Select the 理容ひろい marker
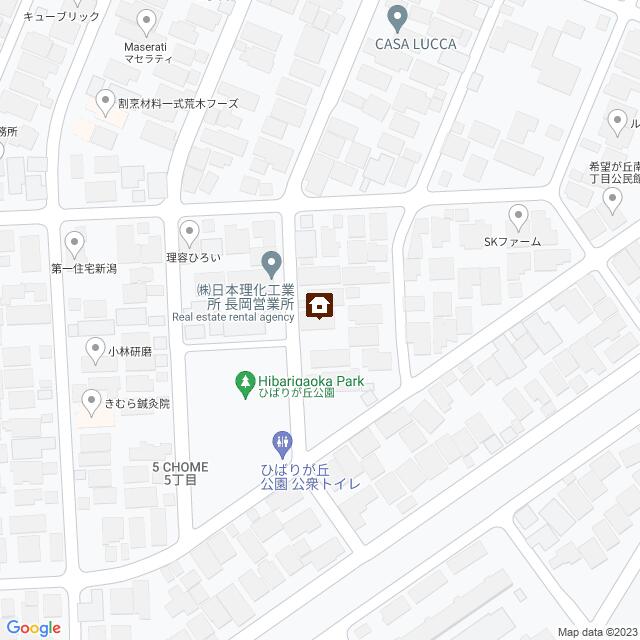The image size is (640, 640). coord(188,230)
